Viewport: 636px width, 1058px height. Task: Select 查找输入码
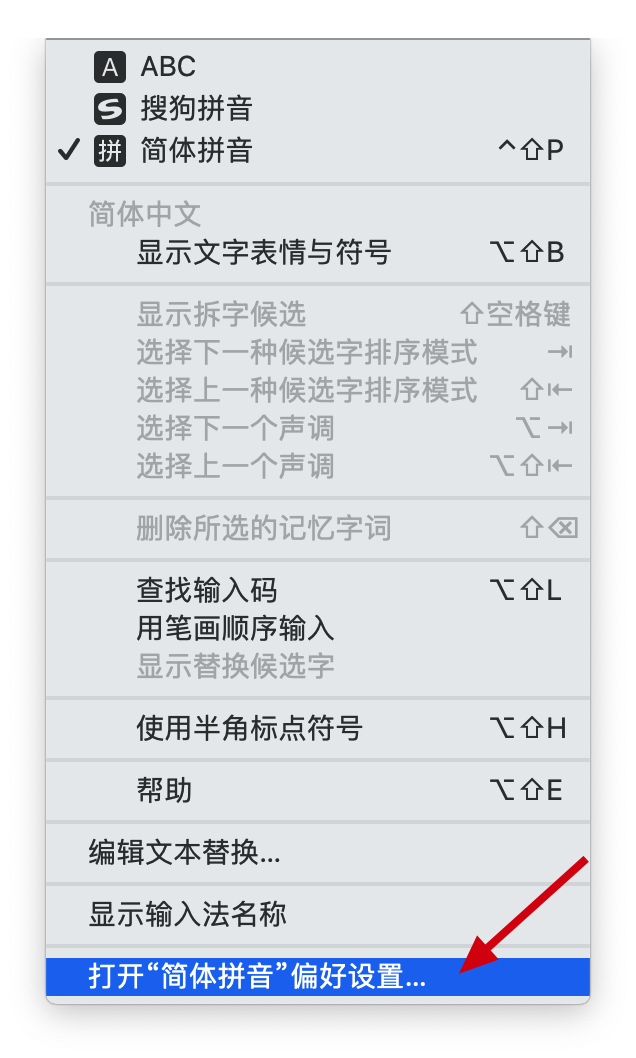click(x=206, y=590)
